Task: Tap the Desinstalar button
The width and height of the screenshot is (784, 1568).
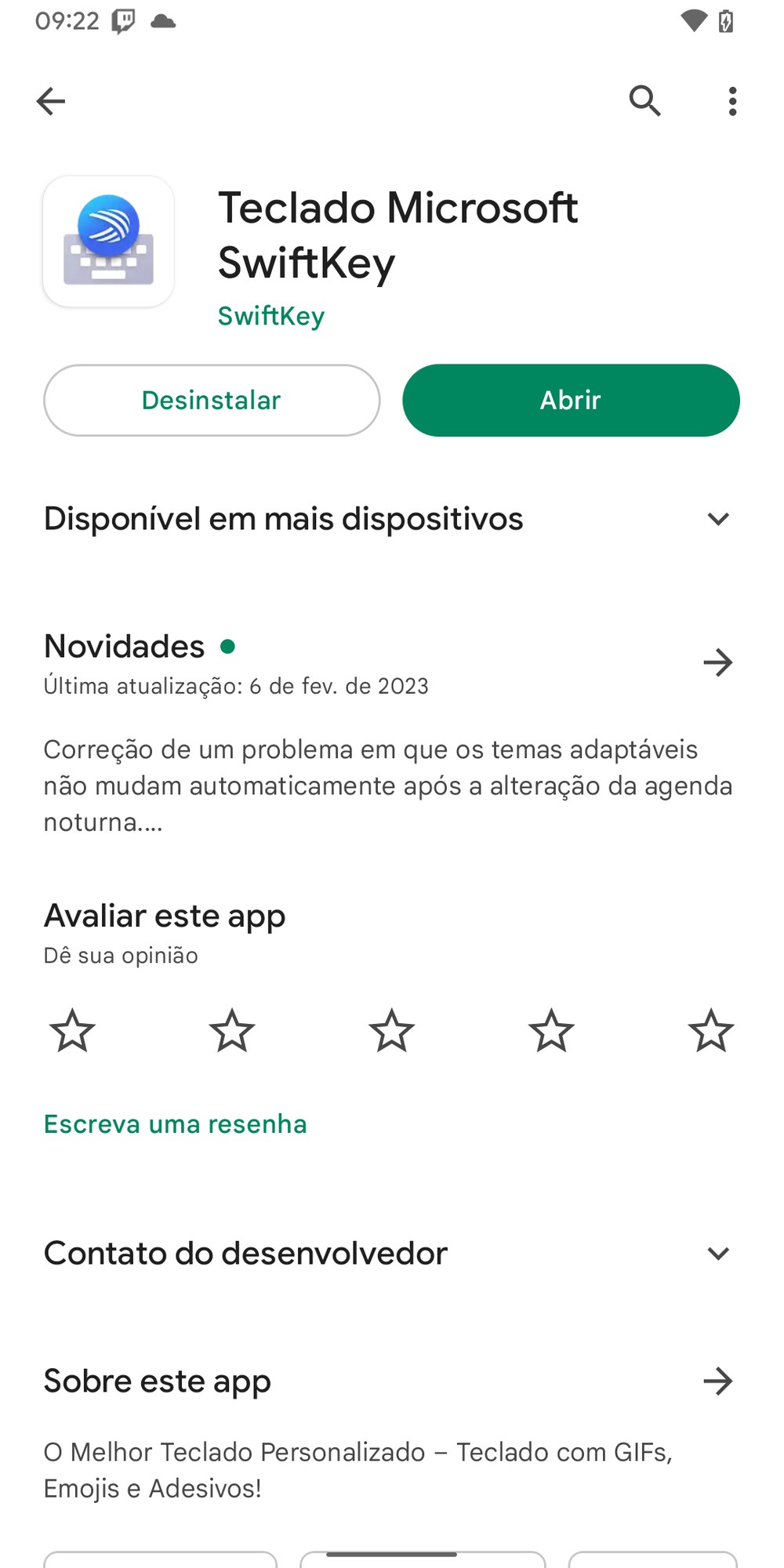Action: [212, 400]
